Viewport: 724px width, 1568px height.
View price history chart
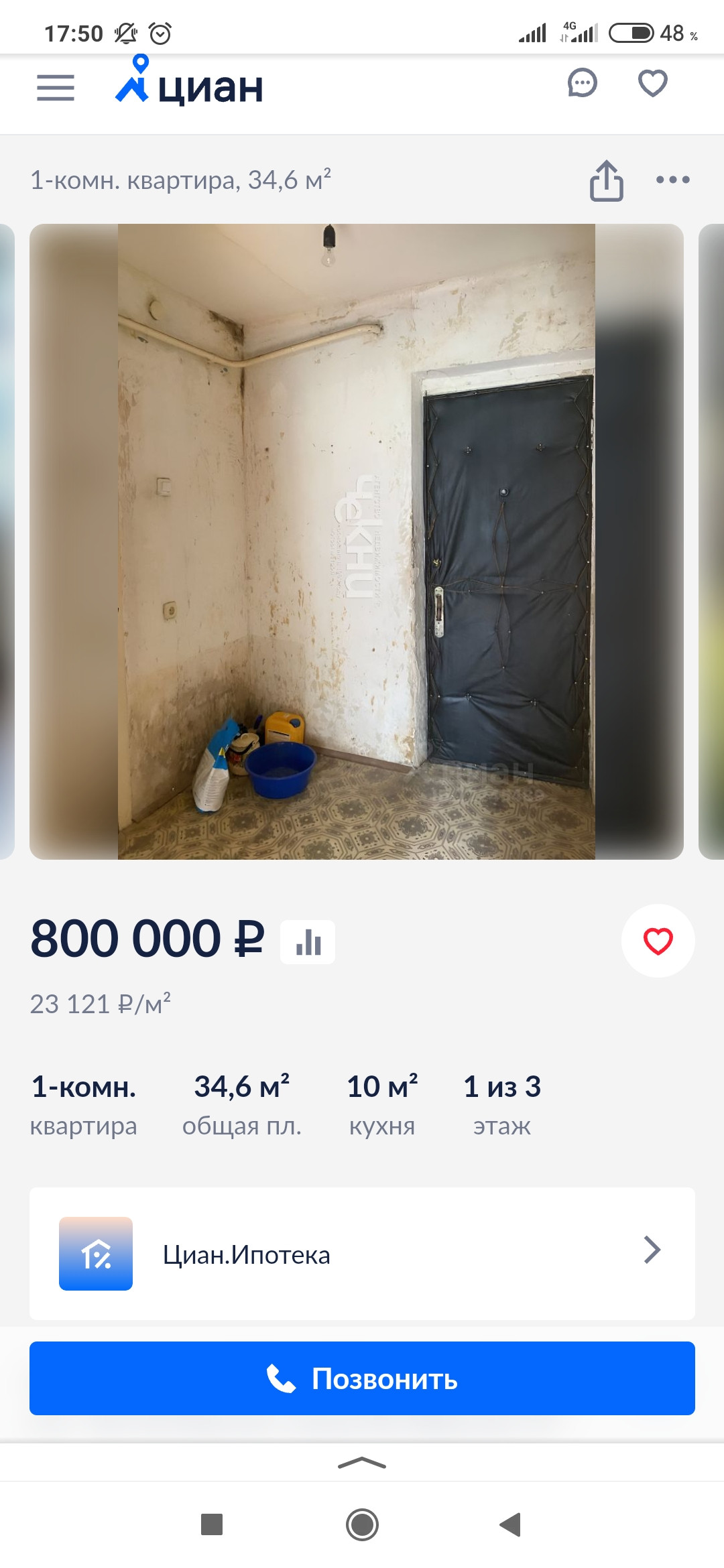coord(308,941)
